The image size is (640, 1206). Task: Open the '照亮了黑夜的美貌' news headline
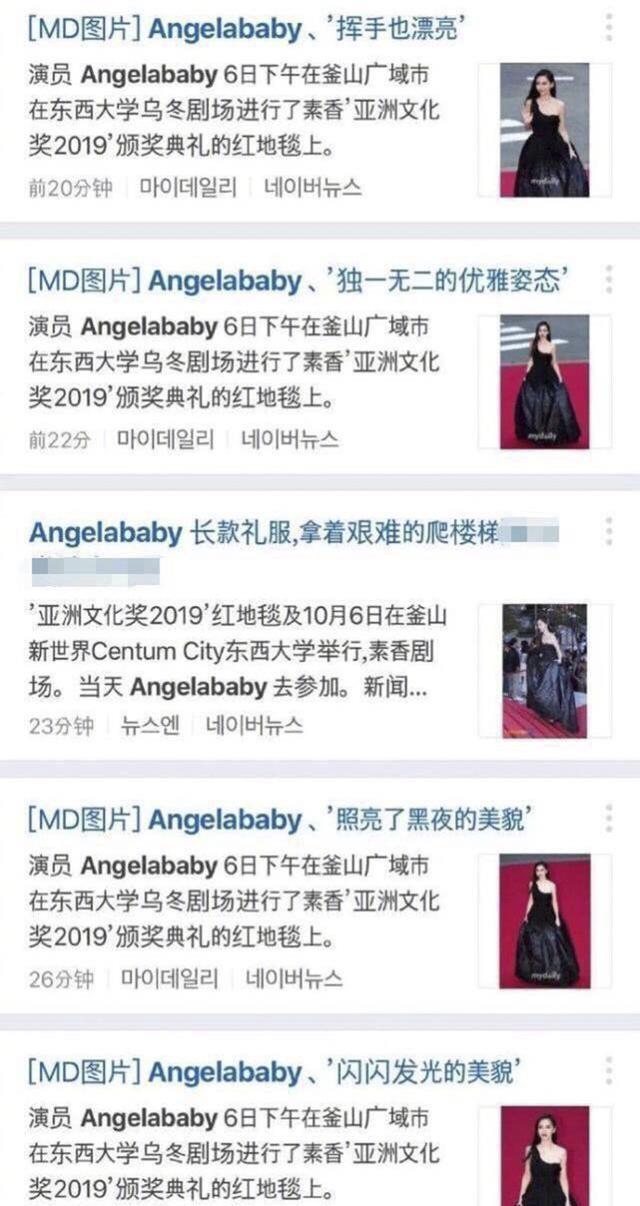pos(280,821)
